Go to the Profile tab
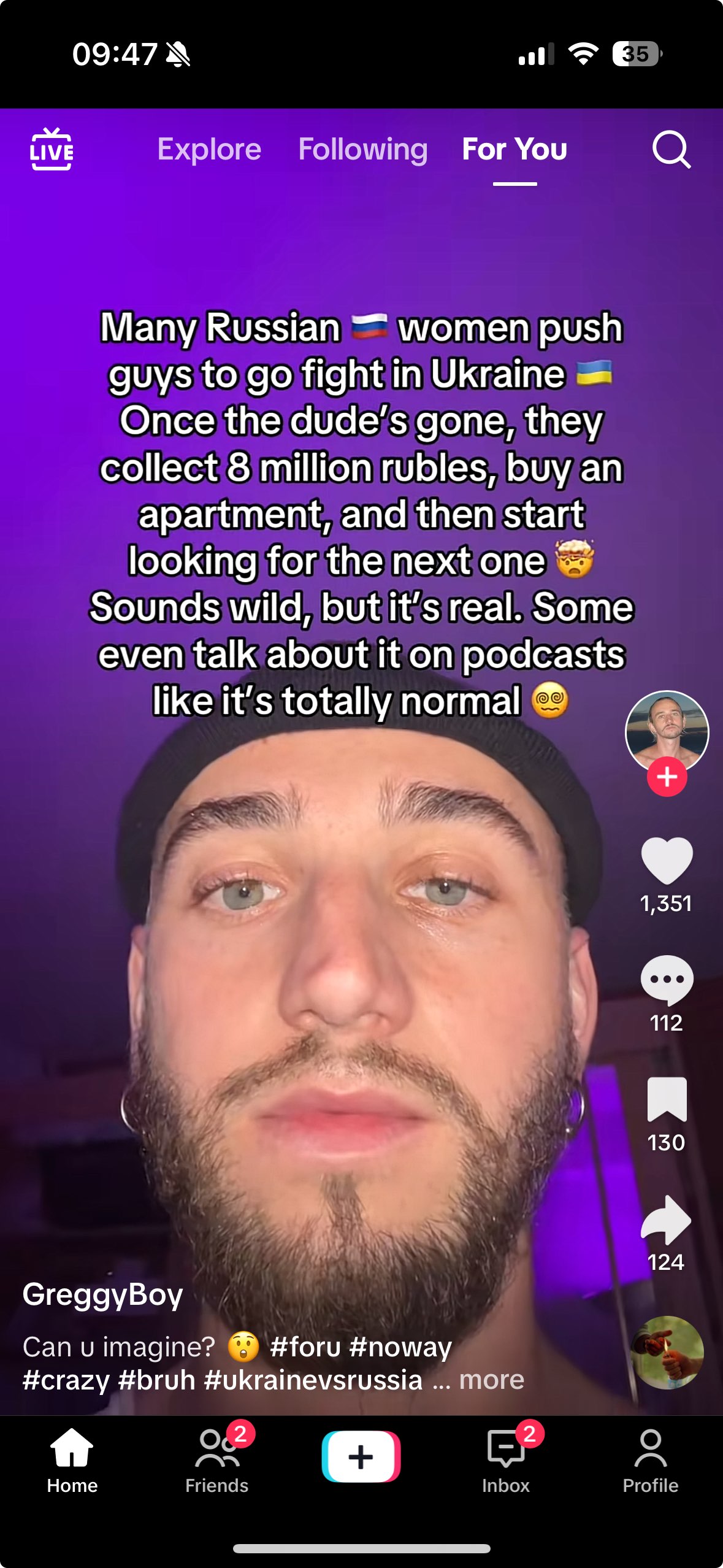723x1568 pixels. [x=651, y=1461]
